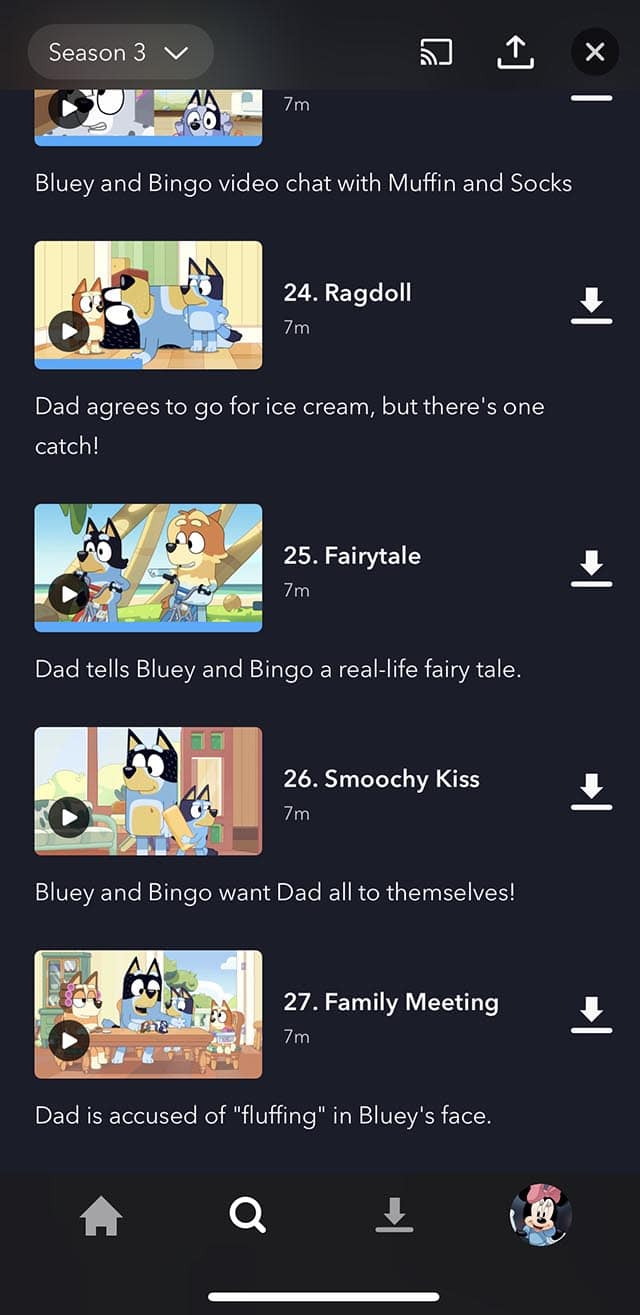Download episode 24 Ragdoll
Screen dimensions: 640x1315
(591, 305)
